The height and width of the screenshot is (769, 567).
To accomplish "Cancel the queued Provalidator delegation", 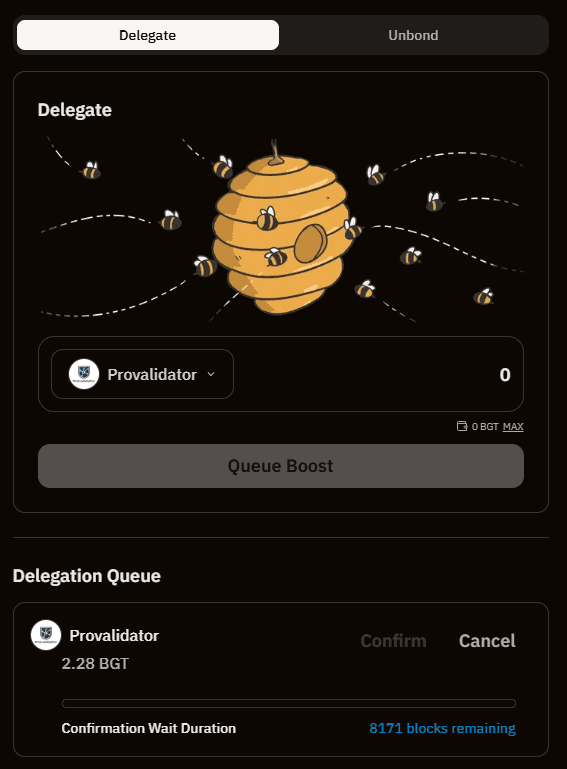I will (x=487, y=641).
